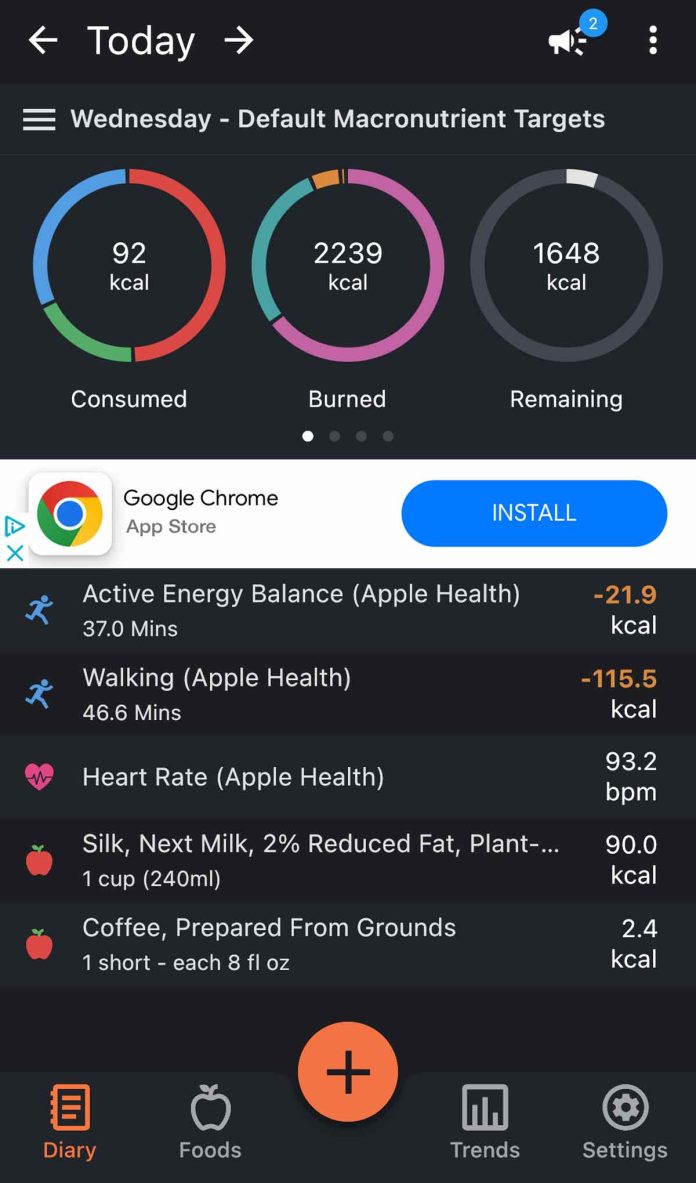Open the announcements megaphone
Screen dimensions: 696x1183
click(568, 41)
